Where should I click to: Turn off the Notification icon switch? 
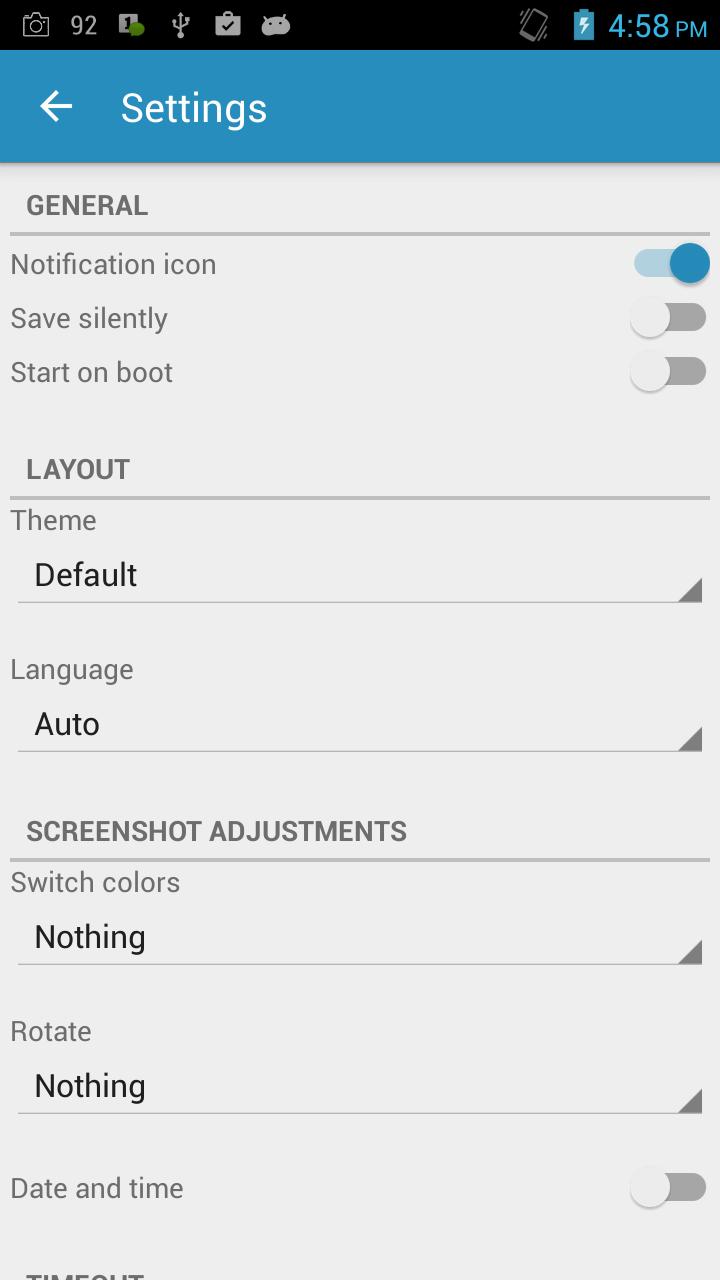pyautogui.click(x=670, y=264)
